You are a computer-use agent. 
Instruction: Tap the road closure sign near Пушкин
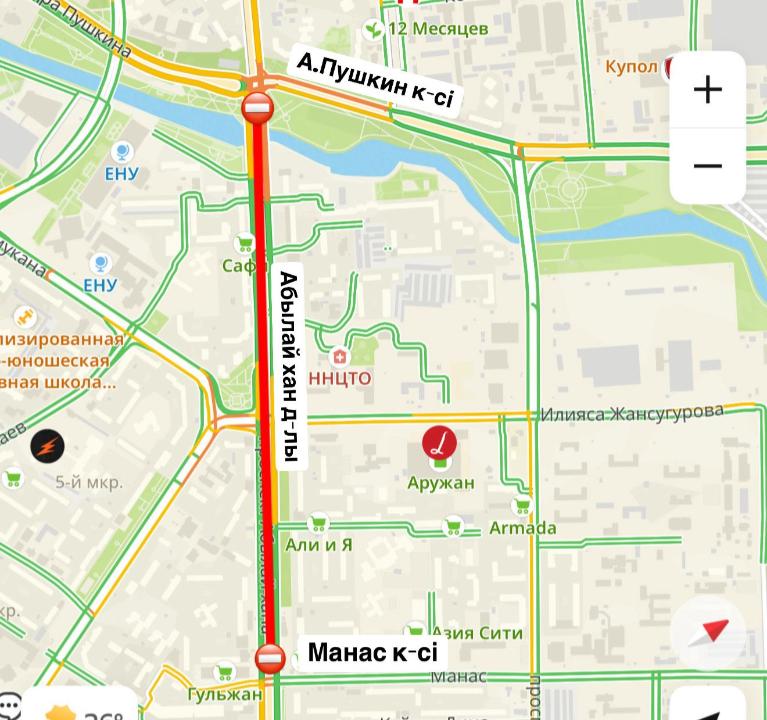(x=257, y=107)
